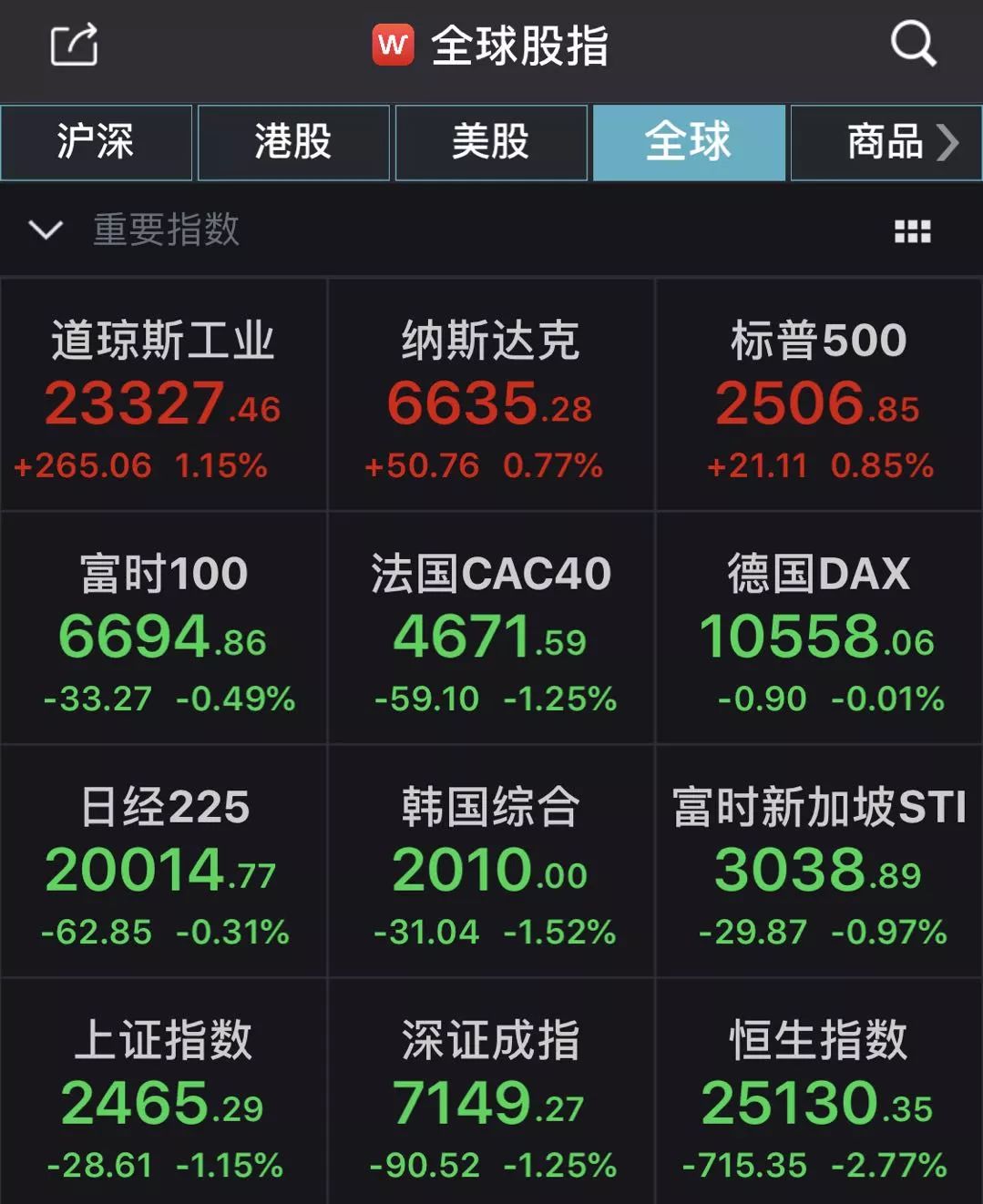Select the 全球 tab
Screen dimensions: 983x1204
pyautogui.click(x=689, y=142)
